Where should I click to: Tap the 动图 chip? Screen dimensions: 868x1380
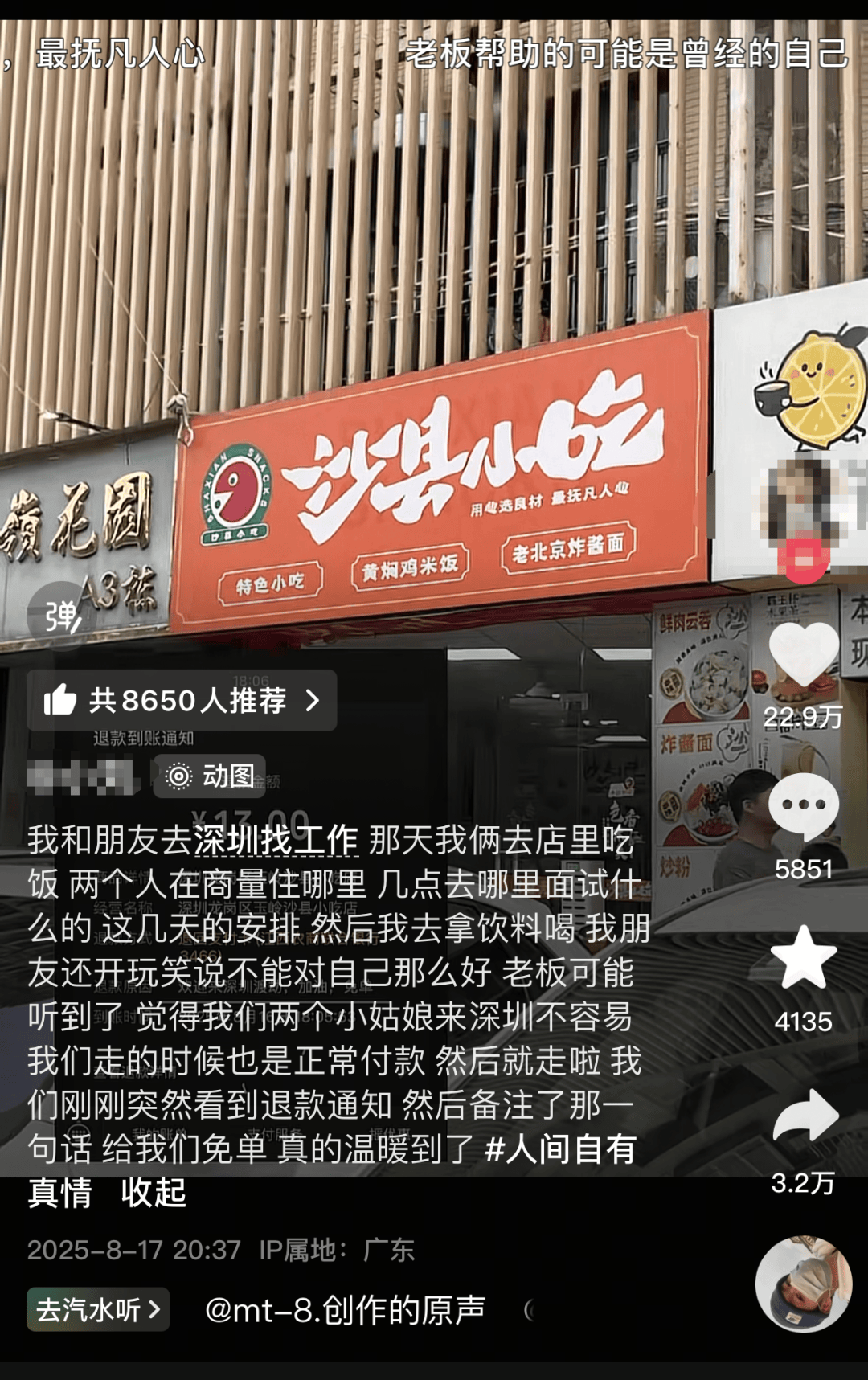click(x=211, y=776)
